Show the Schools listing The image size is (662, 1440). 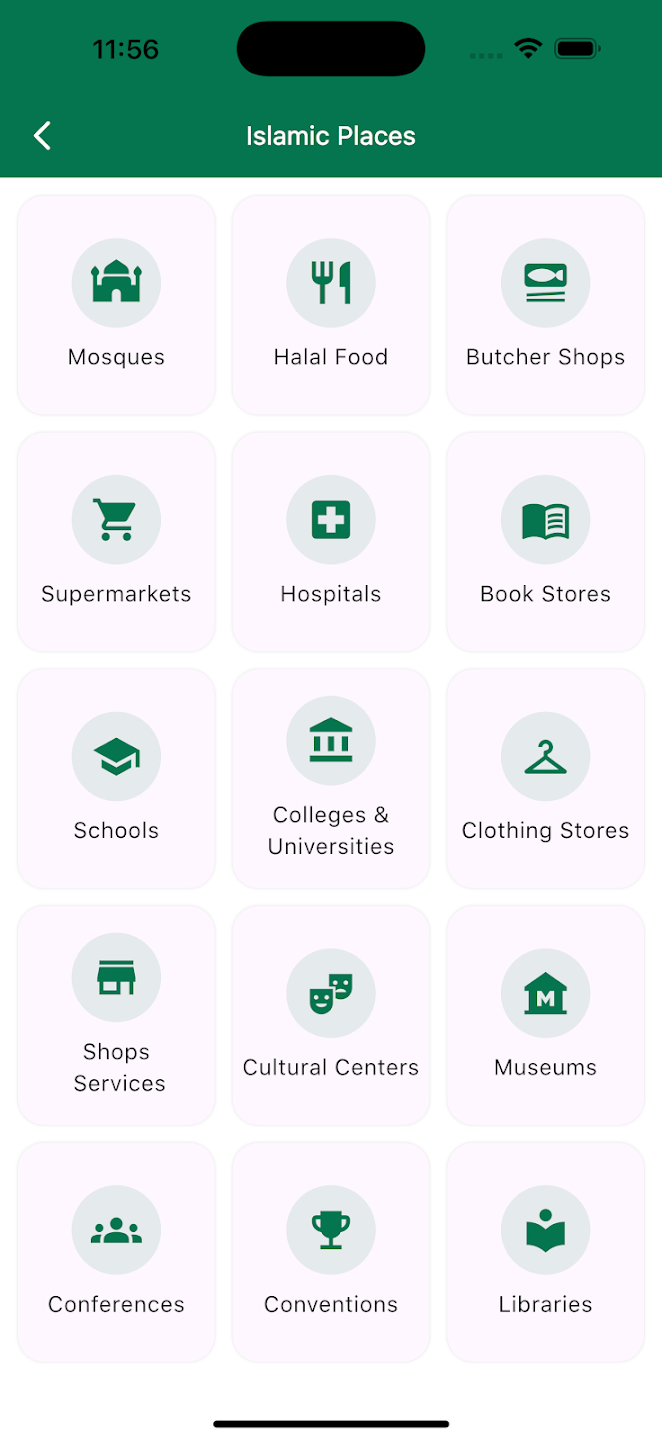(116, 779)
